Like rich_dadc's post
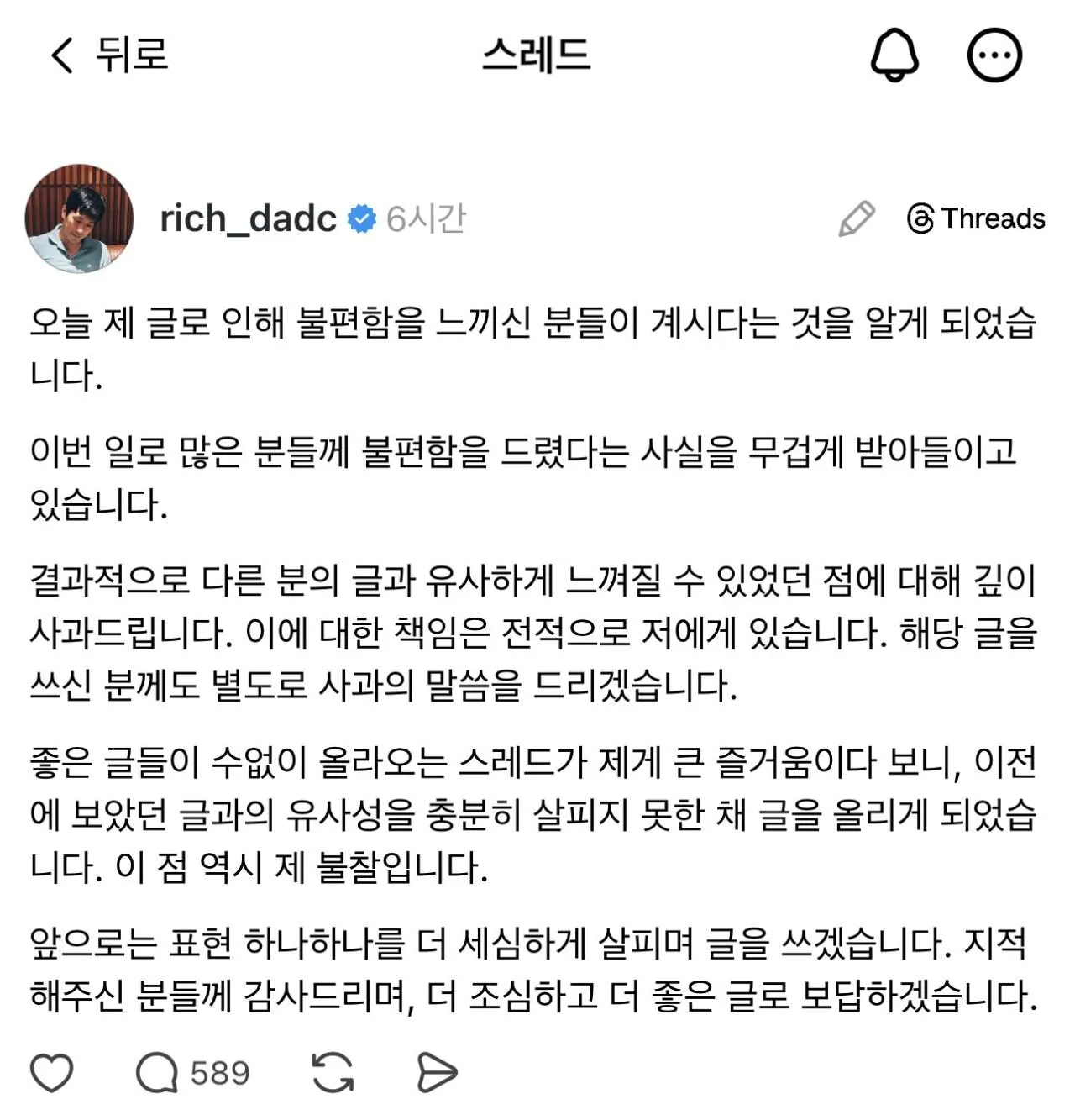This screenshot has width=1075, height=1120. (x=52, y=1073)
